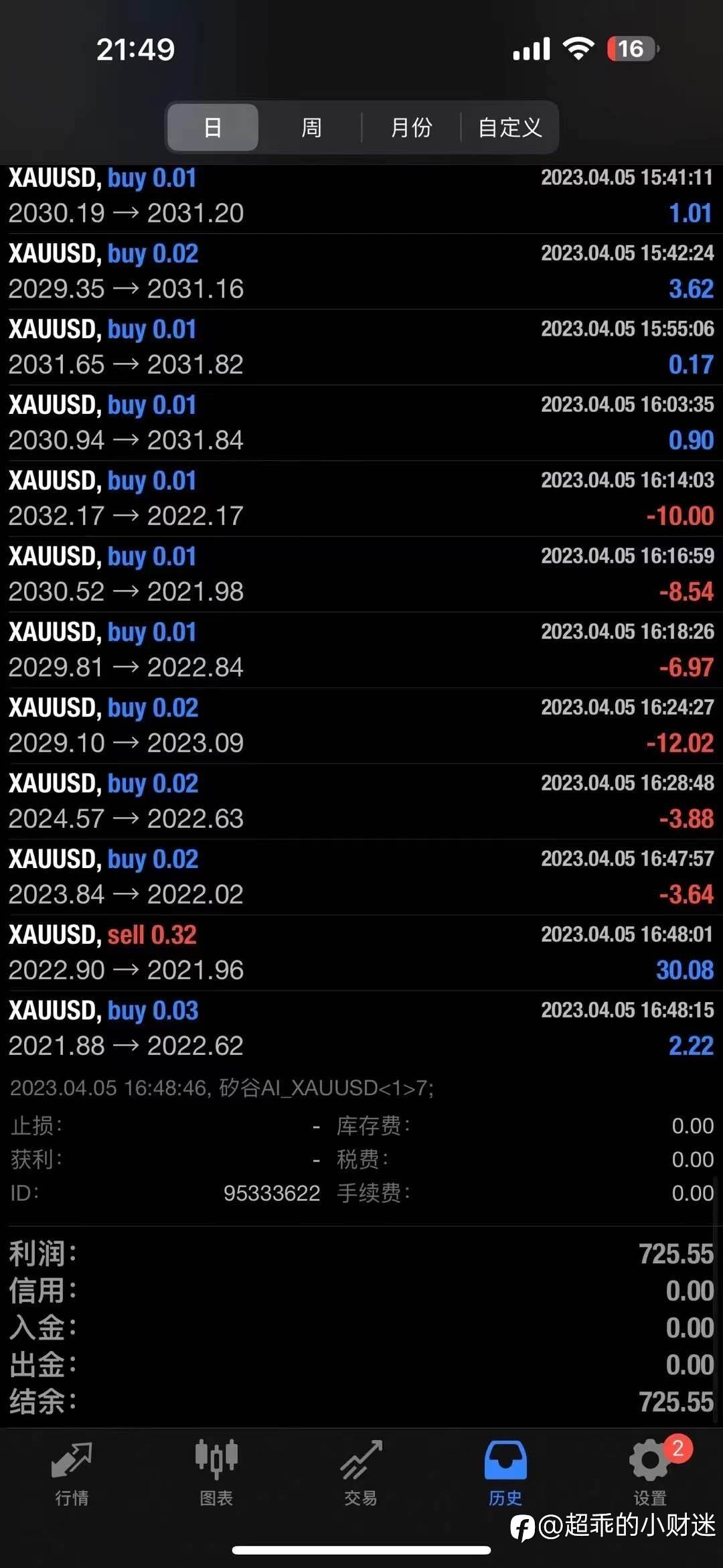Screen dimensions: 723x1568
Task: Switch to the 月份 month segment
Action: click(x=411, y=127)
